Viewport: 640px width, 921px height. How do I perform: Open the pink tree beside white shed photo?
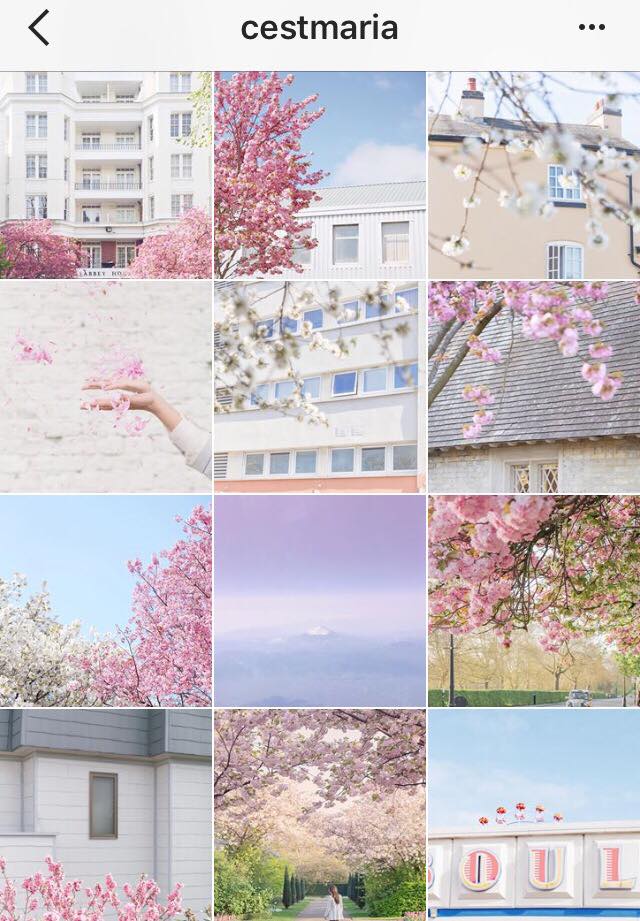point(320,174)
